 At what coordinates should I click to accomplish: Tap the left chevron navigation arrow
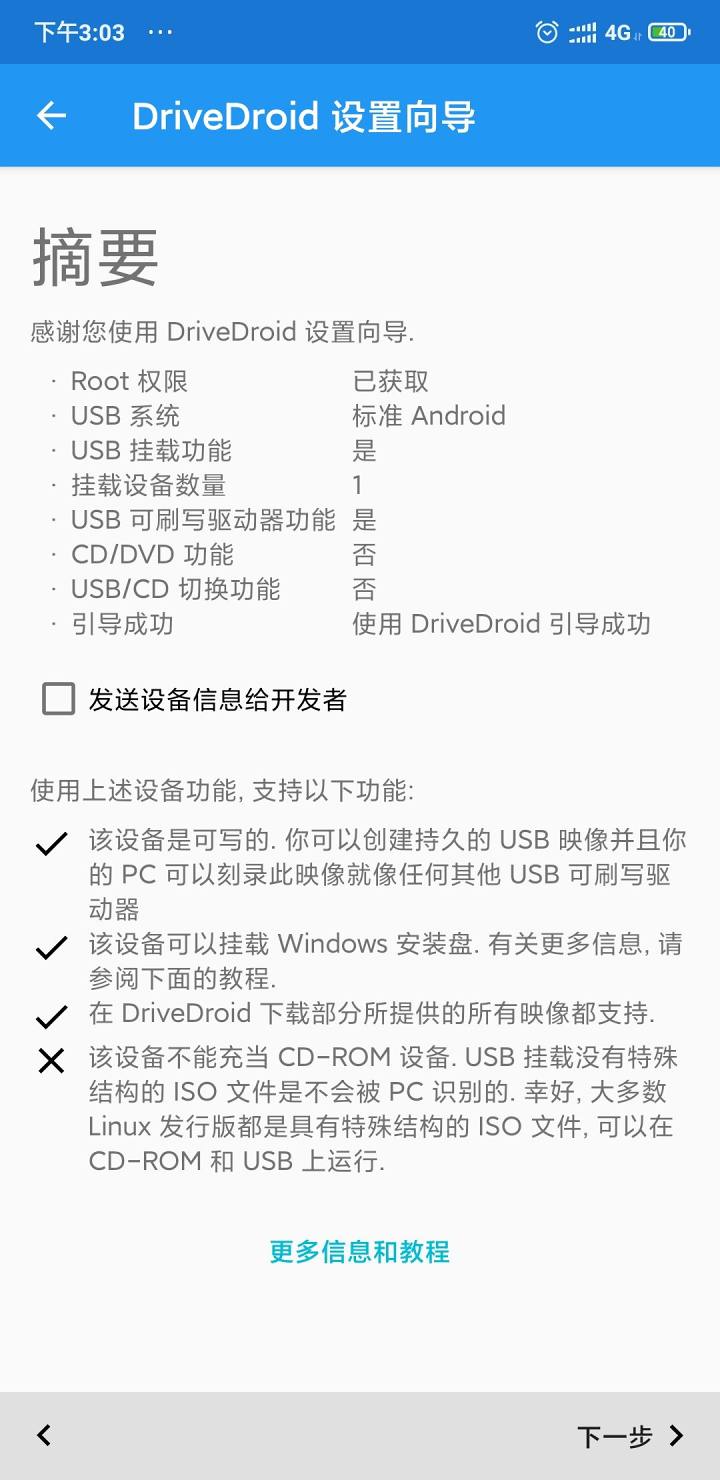tap(42, 1436)
